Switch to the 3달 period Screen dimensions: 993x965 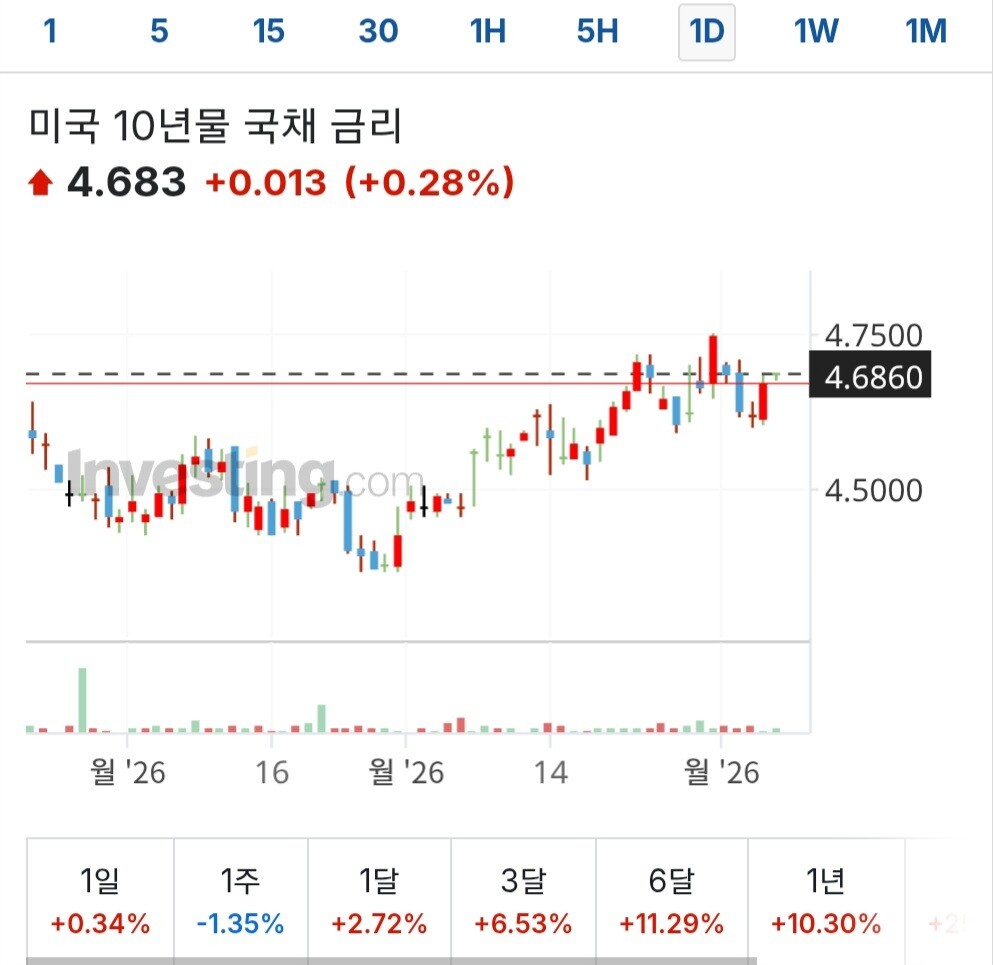click(523, 900)
